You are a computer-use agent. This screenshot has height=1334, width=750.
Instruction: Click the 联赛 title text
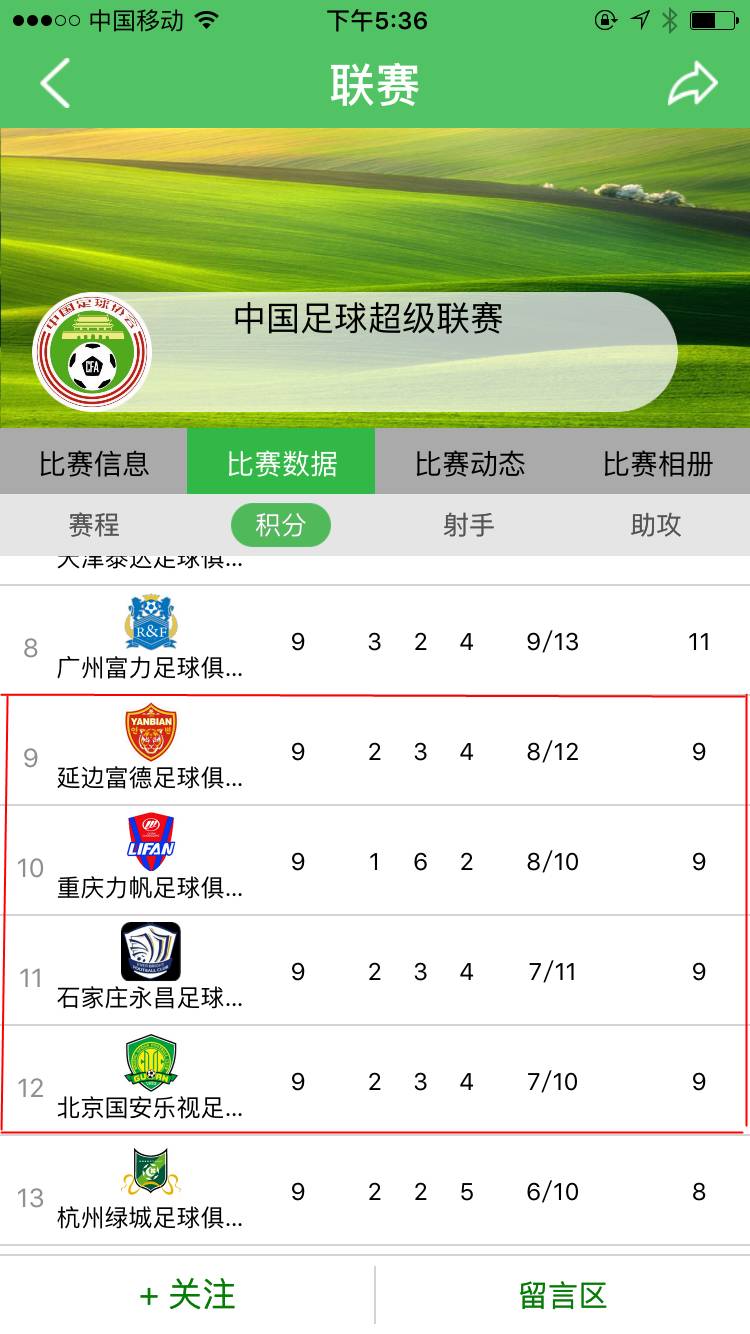point(375,82)
